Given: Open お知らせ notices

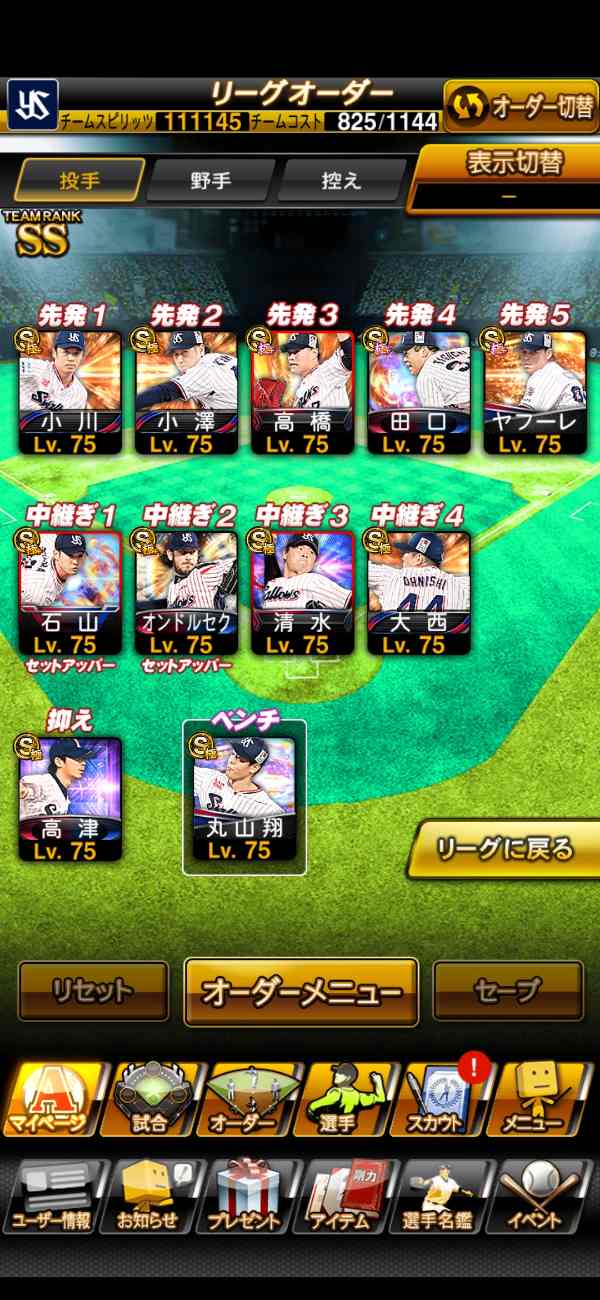Looking at the screenshot, I should pyautogui.click(x=150, y=1195).
